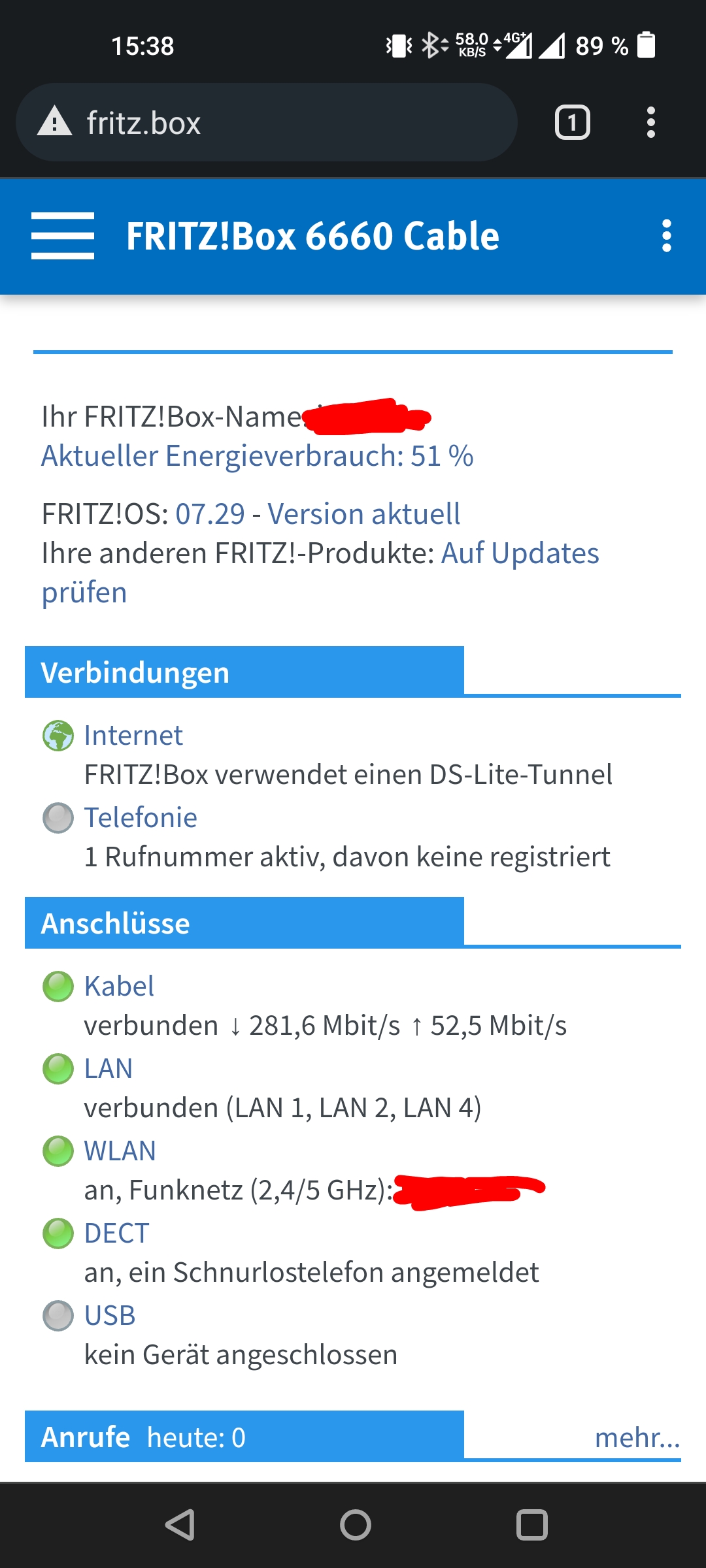The height and width of the screenshot is (1568, 706).
Task: Open Aktueller Energieverbrauch link
Action: [257, 456]
